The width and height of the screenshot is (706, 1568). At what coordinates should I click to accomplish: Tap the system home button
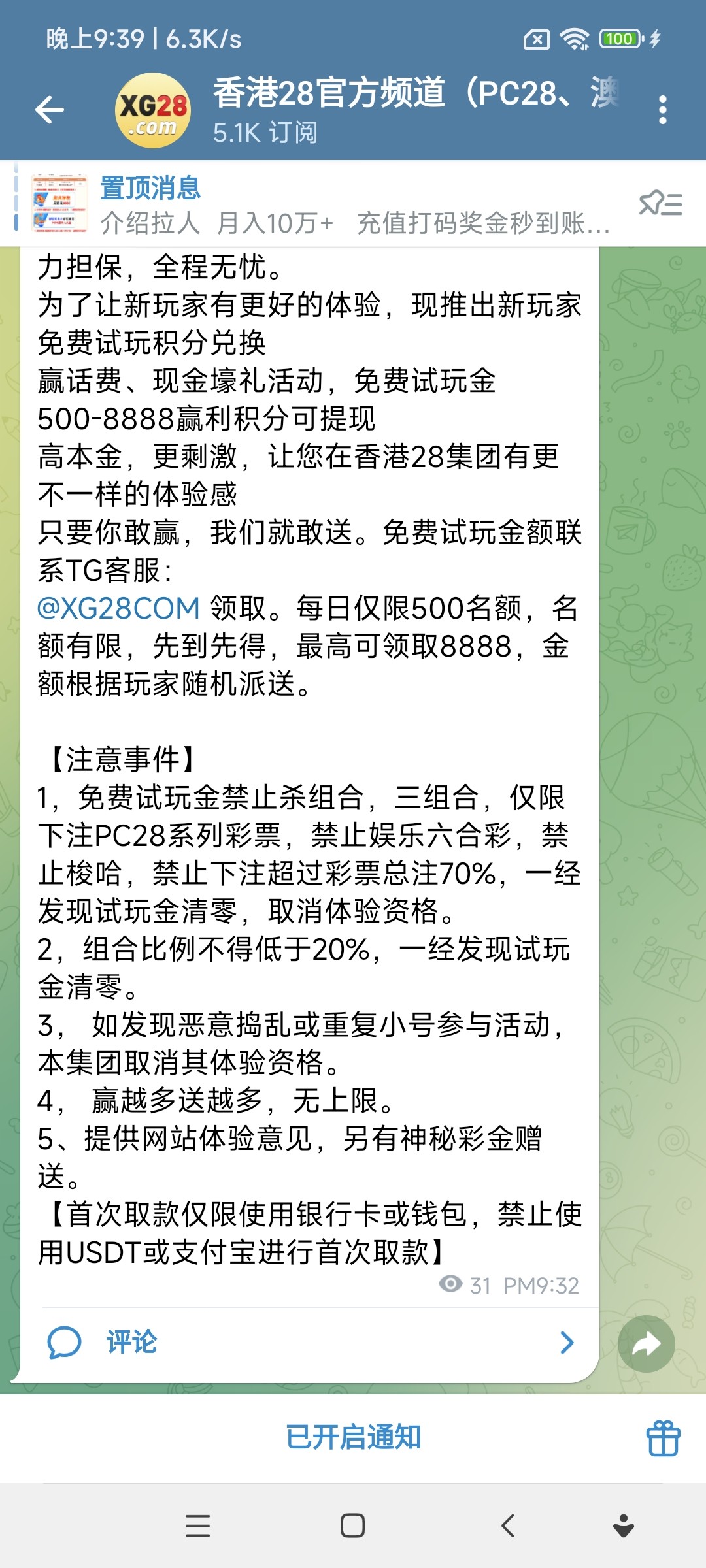click(352, 1526)
